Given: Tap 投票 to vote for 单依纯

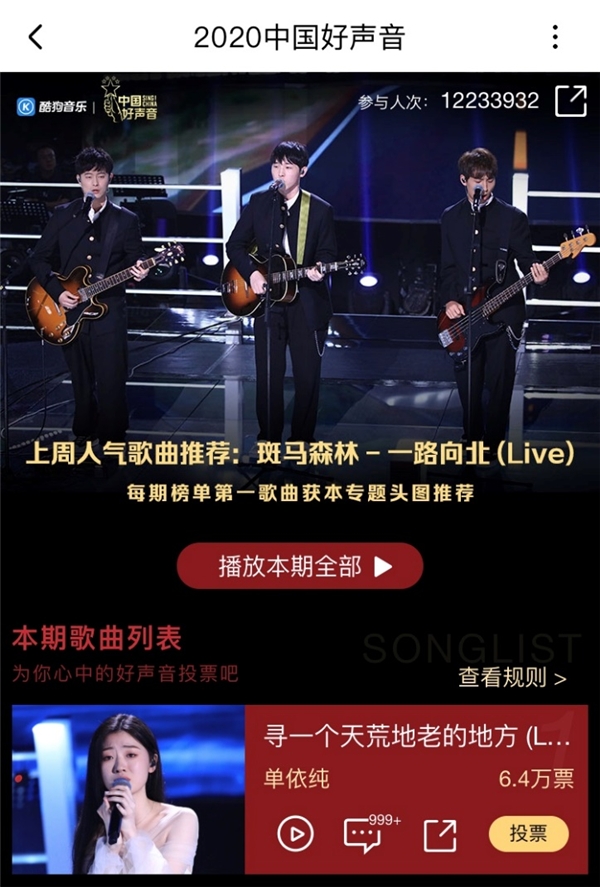Looking at the screenshot, I should pyautogui.click(x=528, y=833).
